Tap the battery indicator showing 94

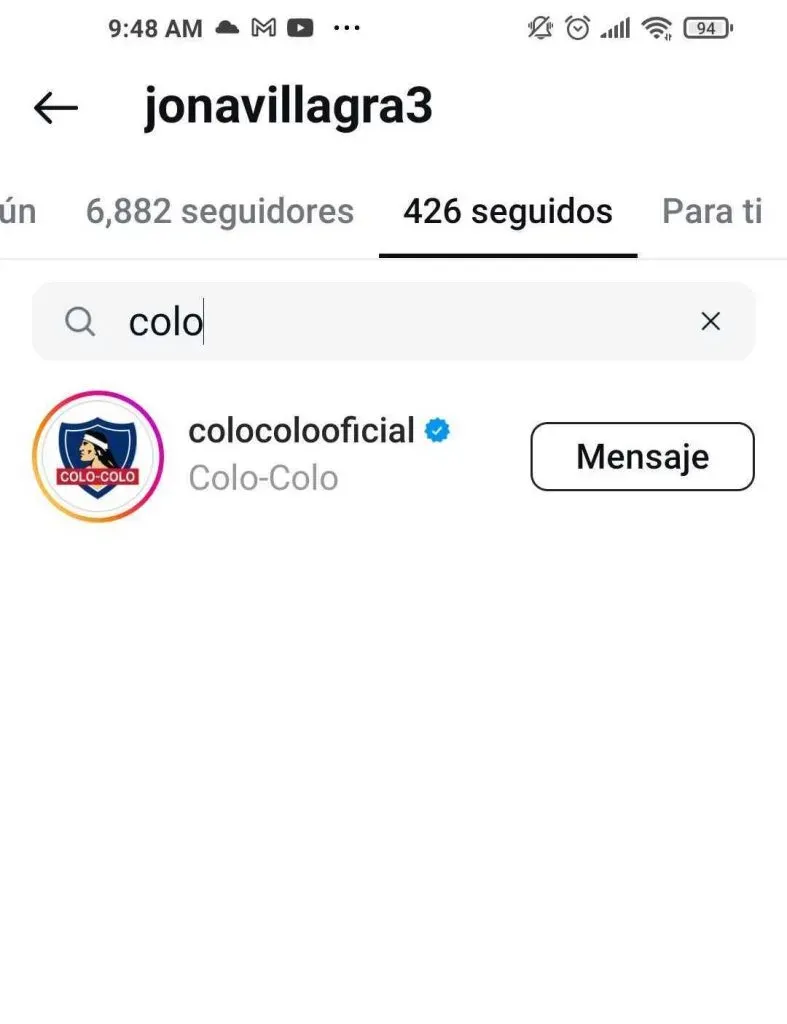coord(706,27)
